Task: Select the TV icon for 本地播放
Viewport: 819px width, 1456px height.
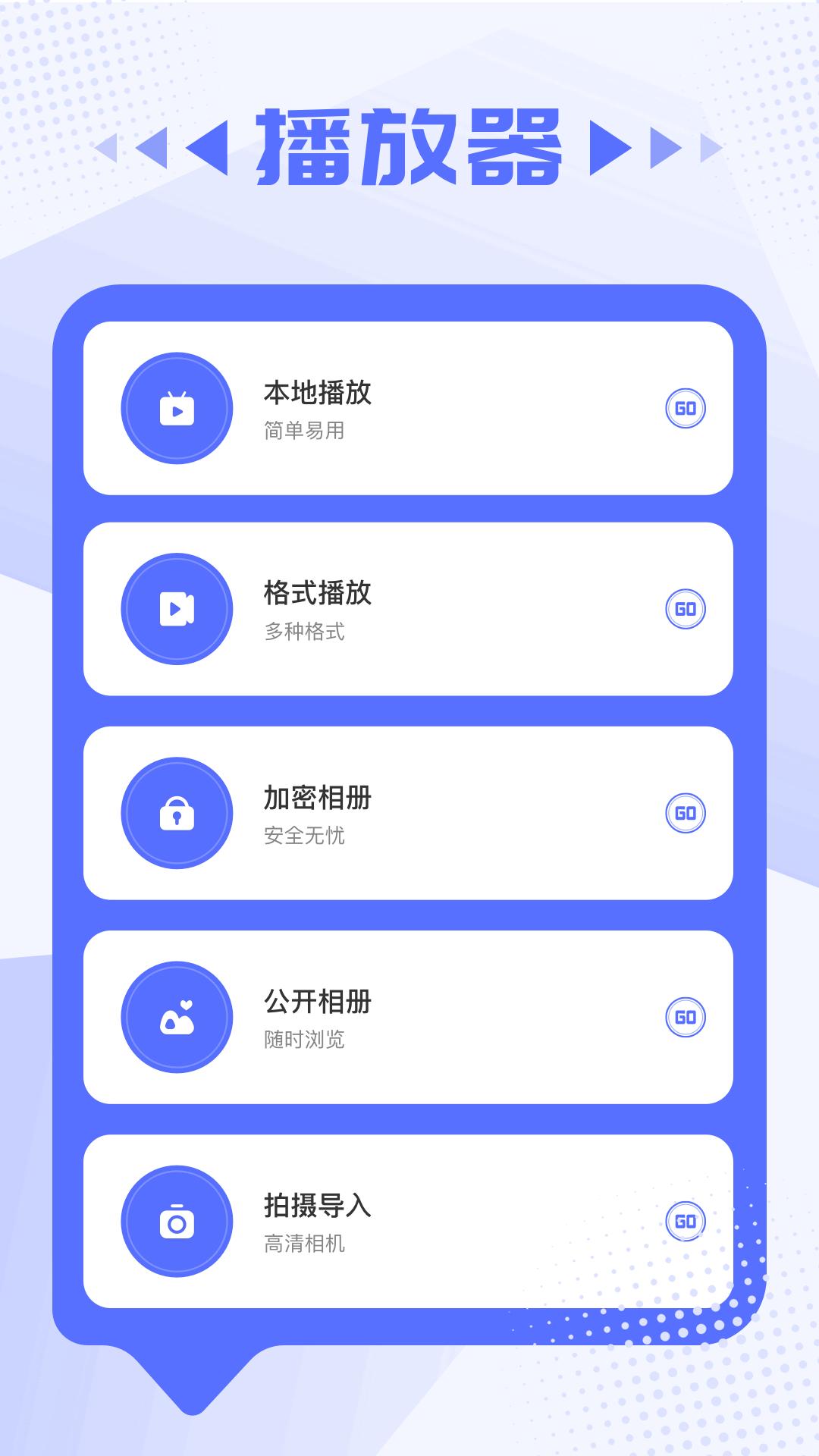Action: (177, 407)
